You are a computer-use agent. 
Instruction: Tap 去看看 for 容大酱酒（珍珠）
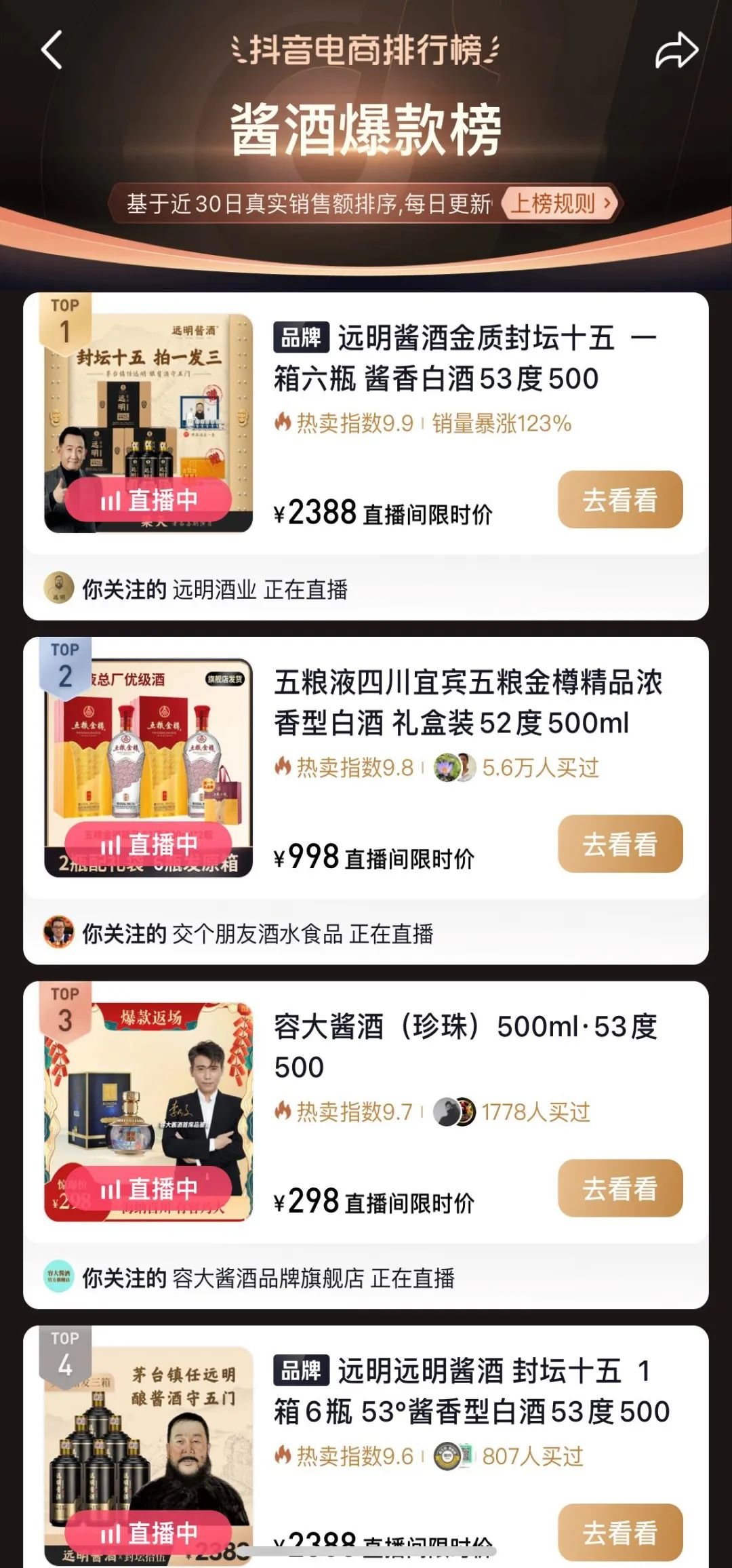[619, 1189]
